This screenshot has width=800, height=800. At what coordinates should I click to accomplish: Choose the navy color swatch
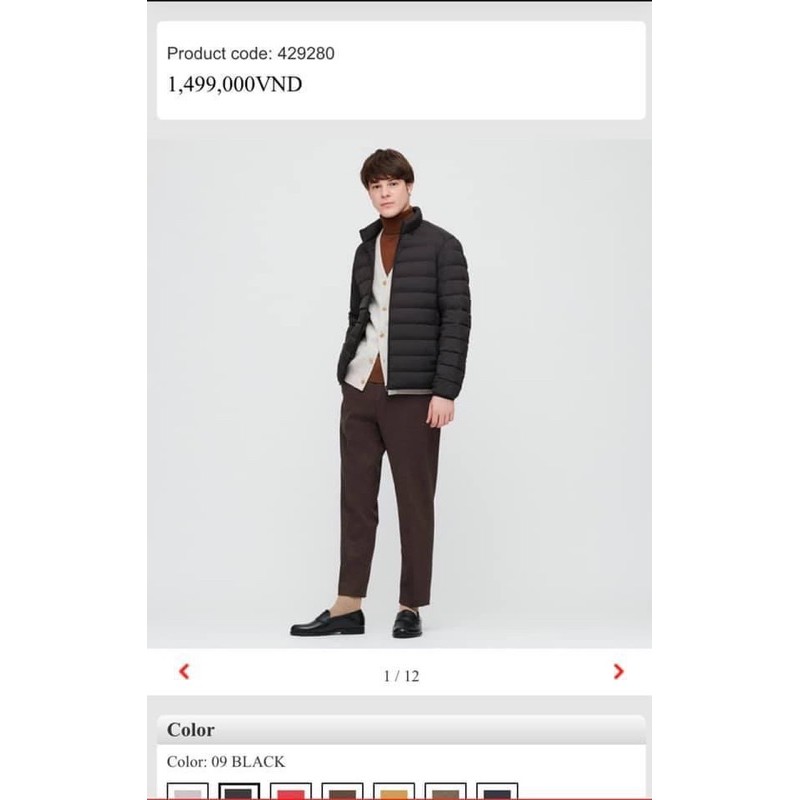click(497, 792)
